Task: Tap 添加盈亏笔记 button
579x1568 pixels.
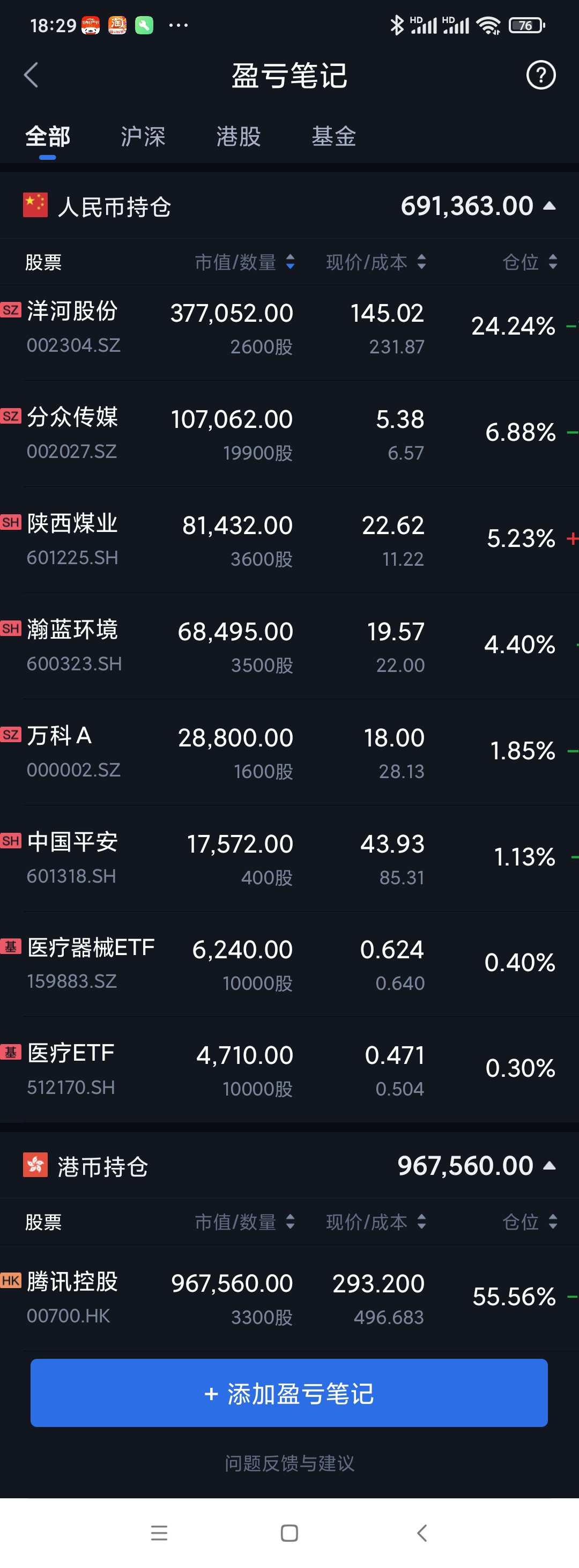Action: coord(289,1393)
